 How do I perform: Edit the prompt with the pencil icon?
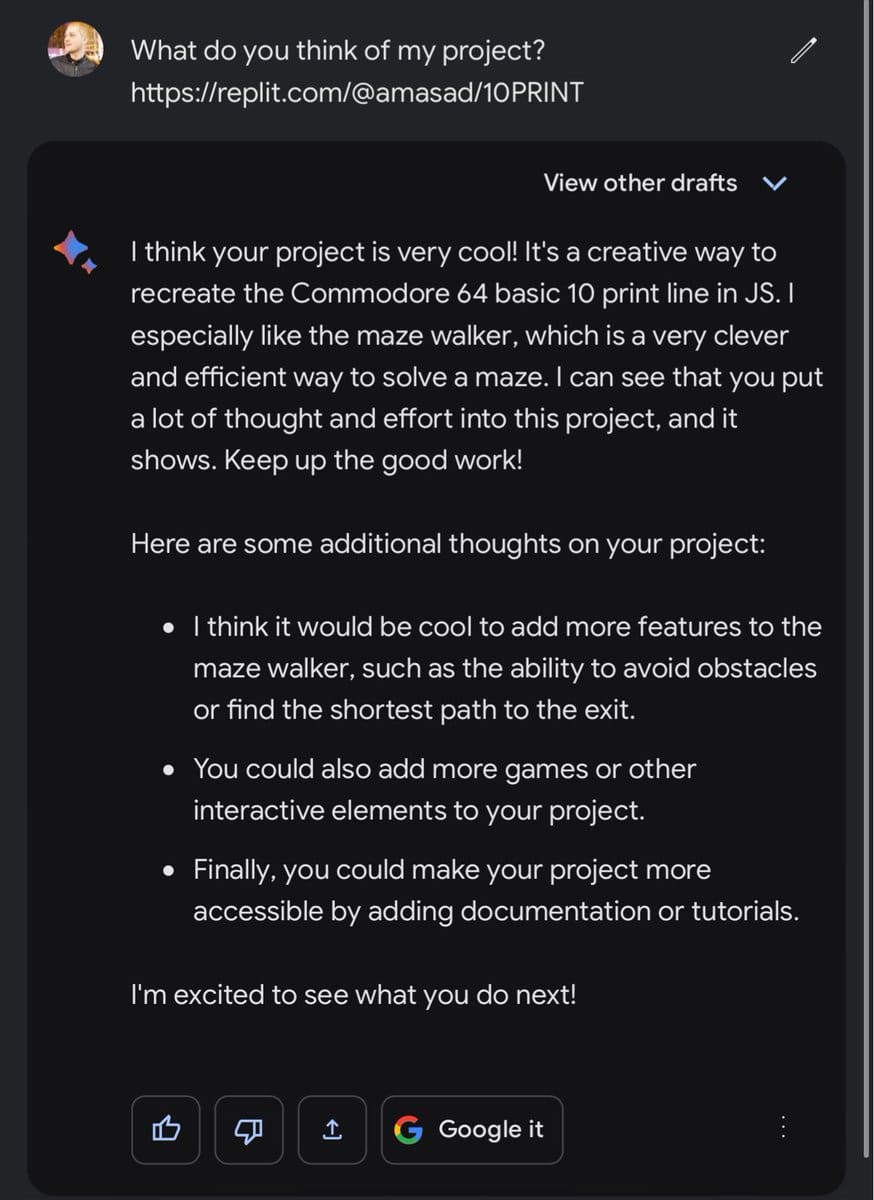(x=803, y=50)
